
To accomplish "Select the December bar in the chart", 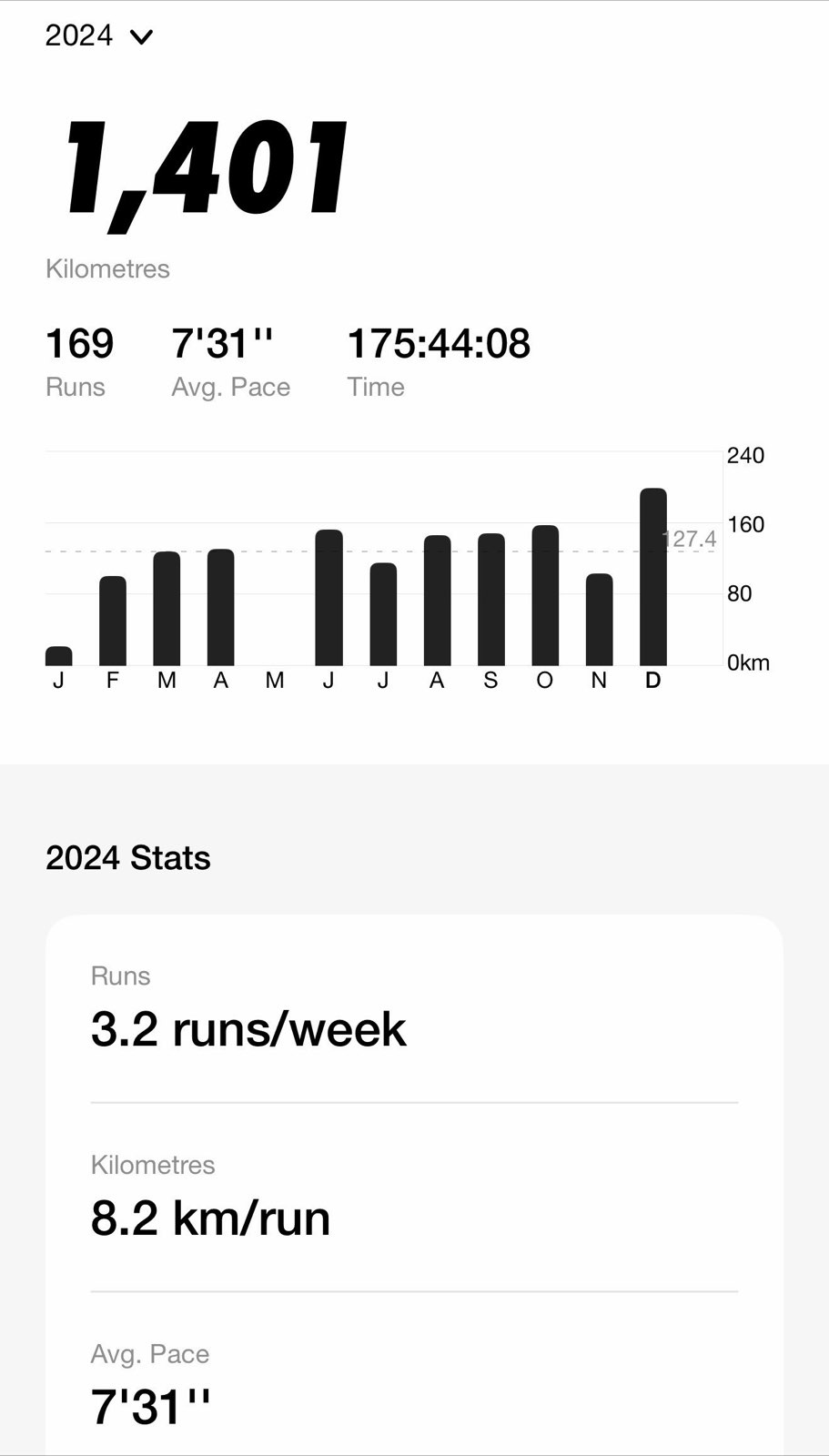I will 653,577.
